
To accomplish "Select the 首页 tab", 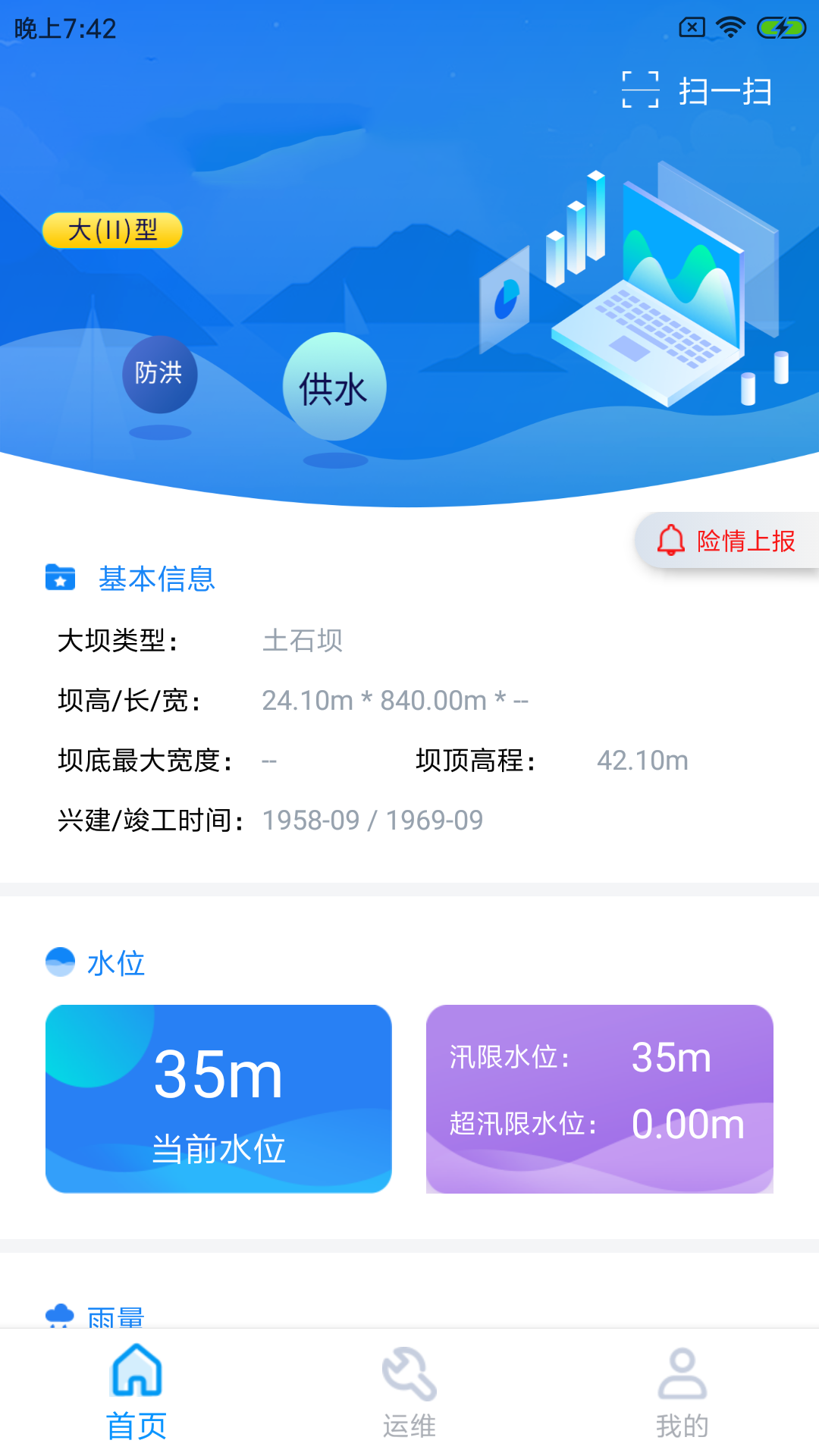I will tap(136, 1392).
